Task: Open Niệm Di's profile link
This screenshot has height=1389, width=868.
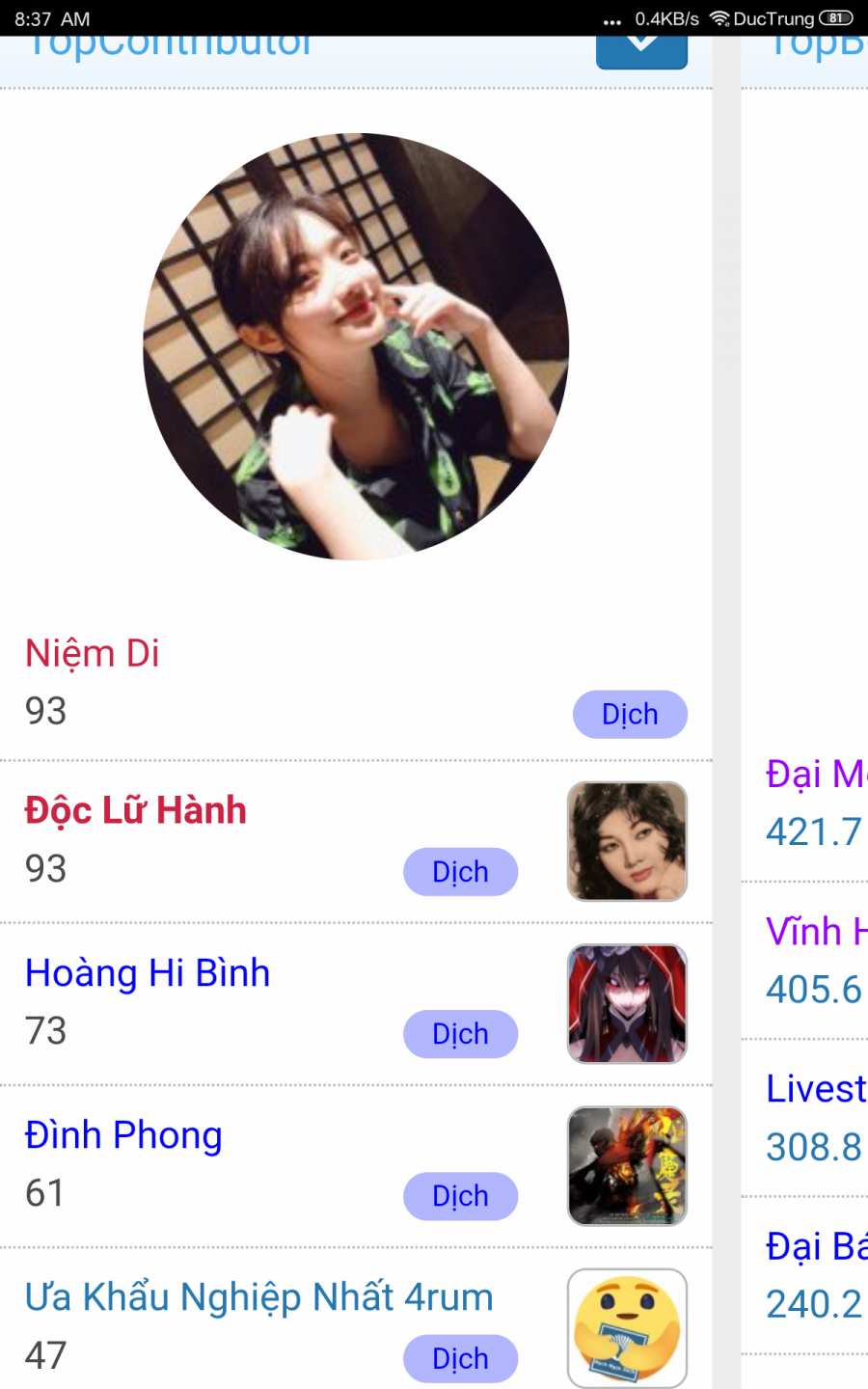Action: pos(93,654)
